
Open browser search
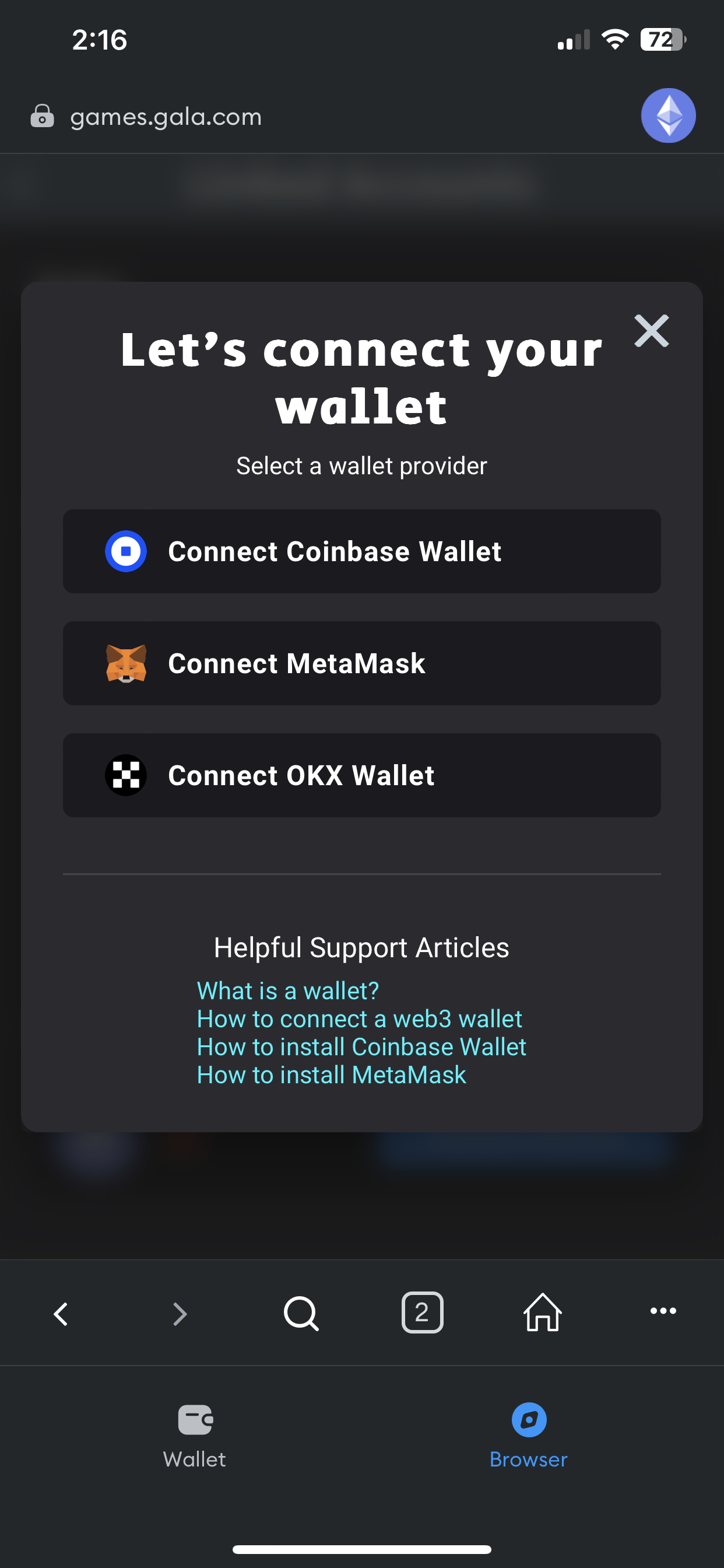pos(301,1313)
